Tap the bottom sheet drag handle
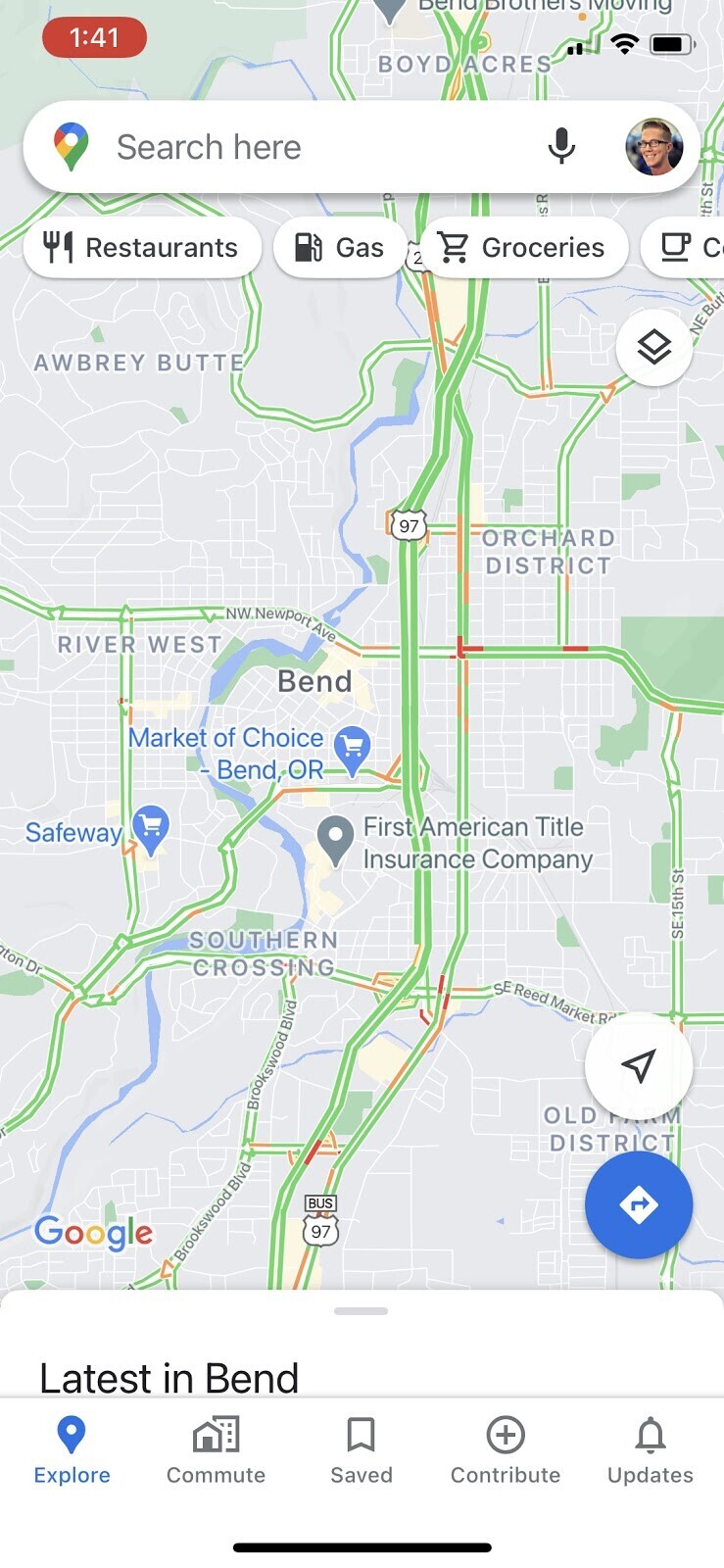 (x=361, y=1311)
